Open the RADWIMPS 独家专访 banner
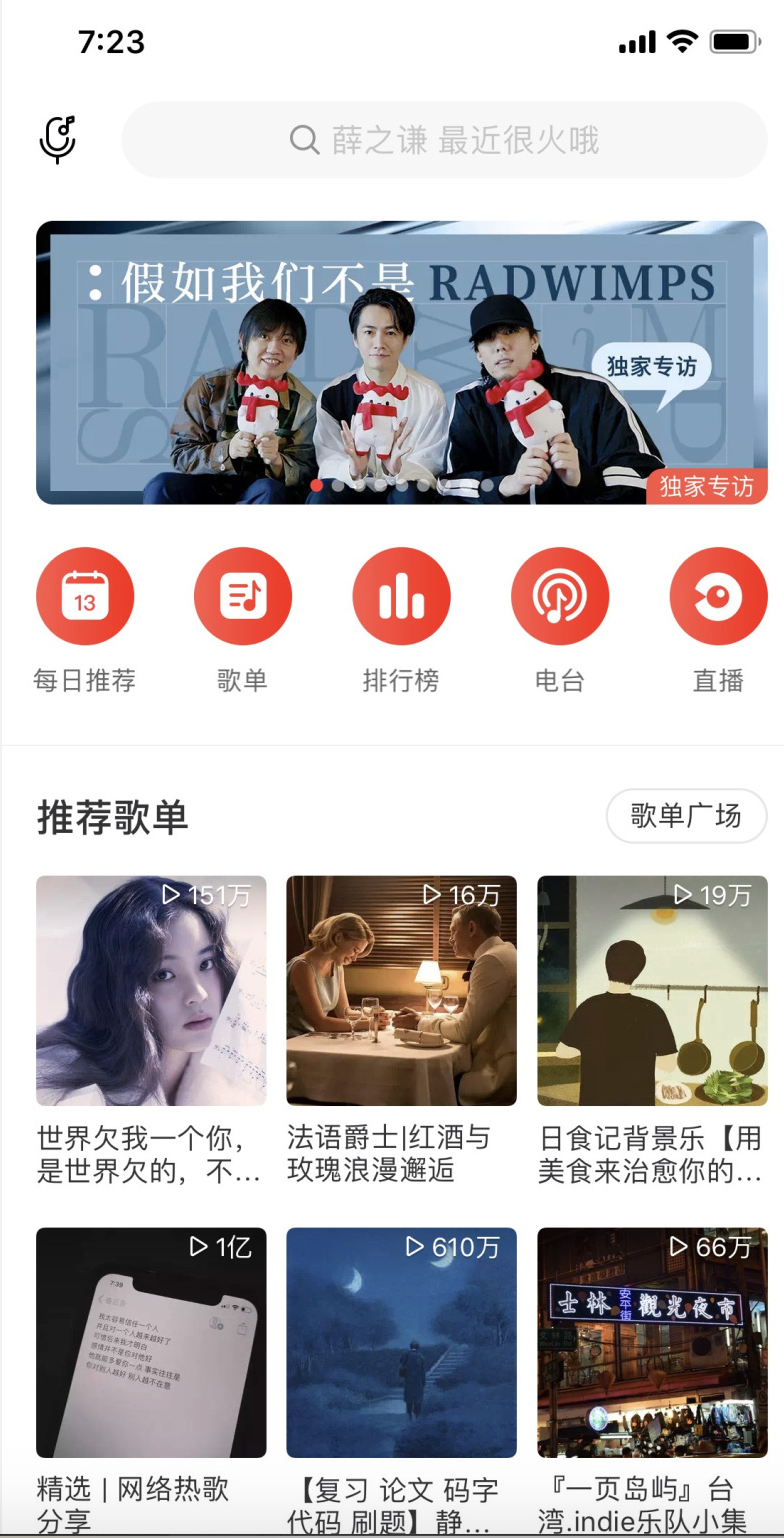Viewport: 784px width, 1538px height. tap(401, 362)
